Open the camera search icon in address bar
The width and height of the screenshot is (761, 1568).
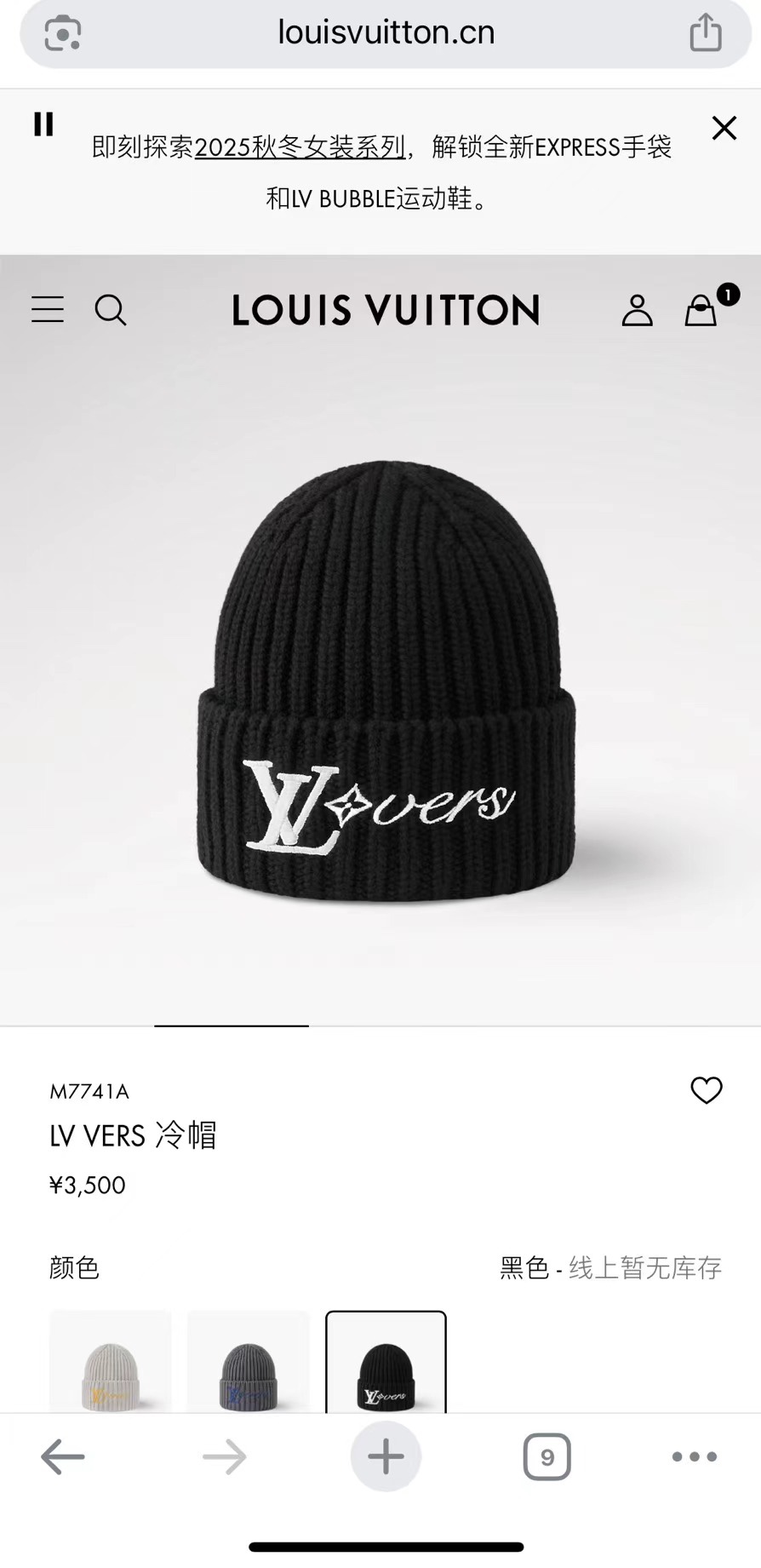[x=63, y=33]
